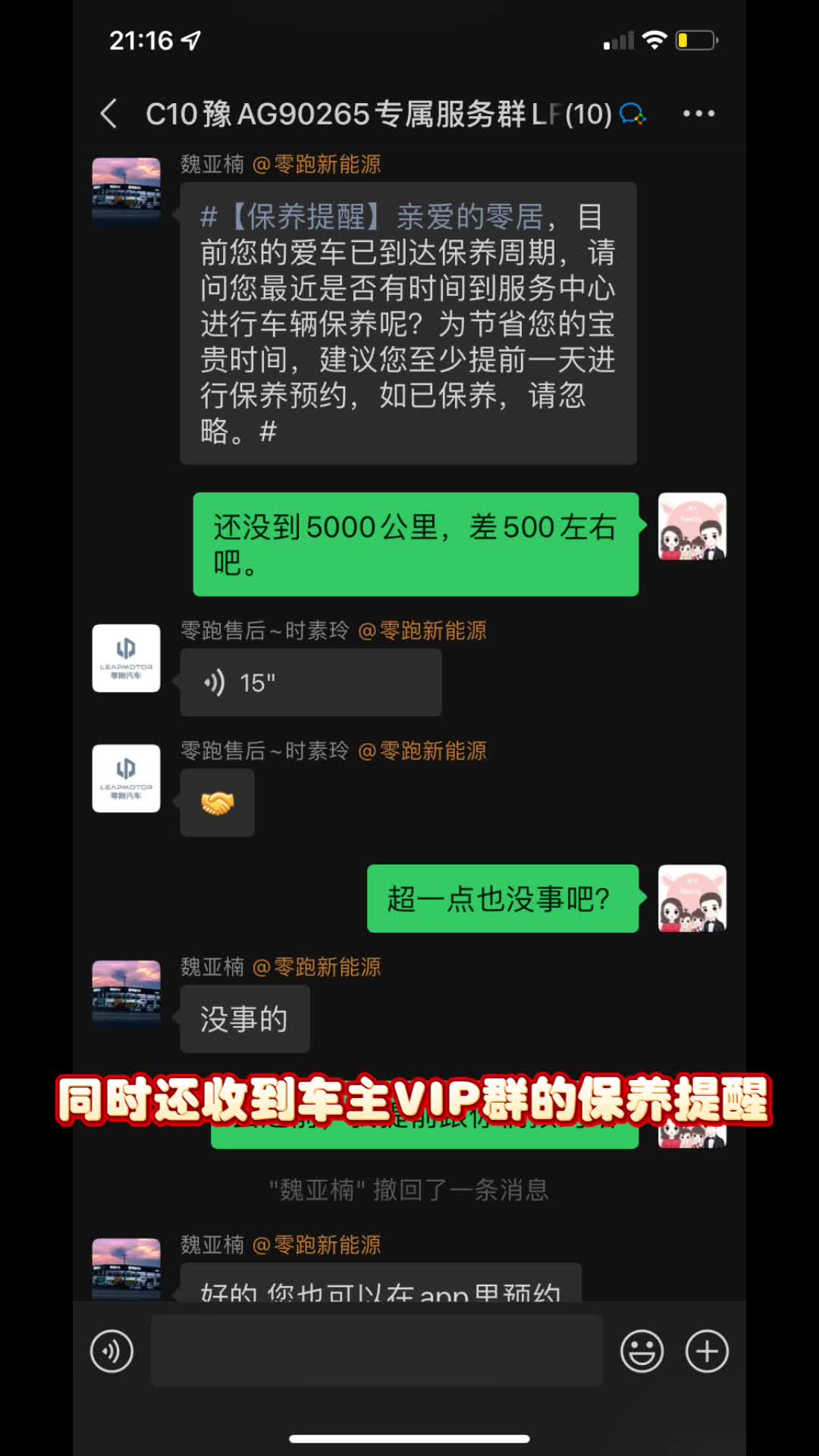Go back from the group chat
This screenshot has height=1456, width=819.
tap(109, 114)
